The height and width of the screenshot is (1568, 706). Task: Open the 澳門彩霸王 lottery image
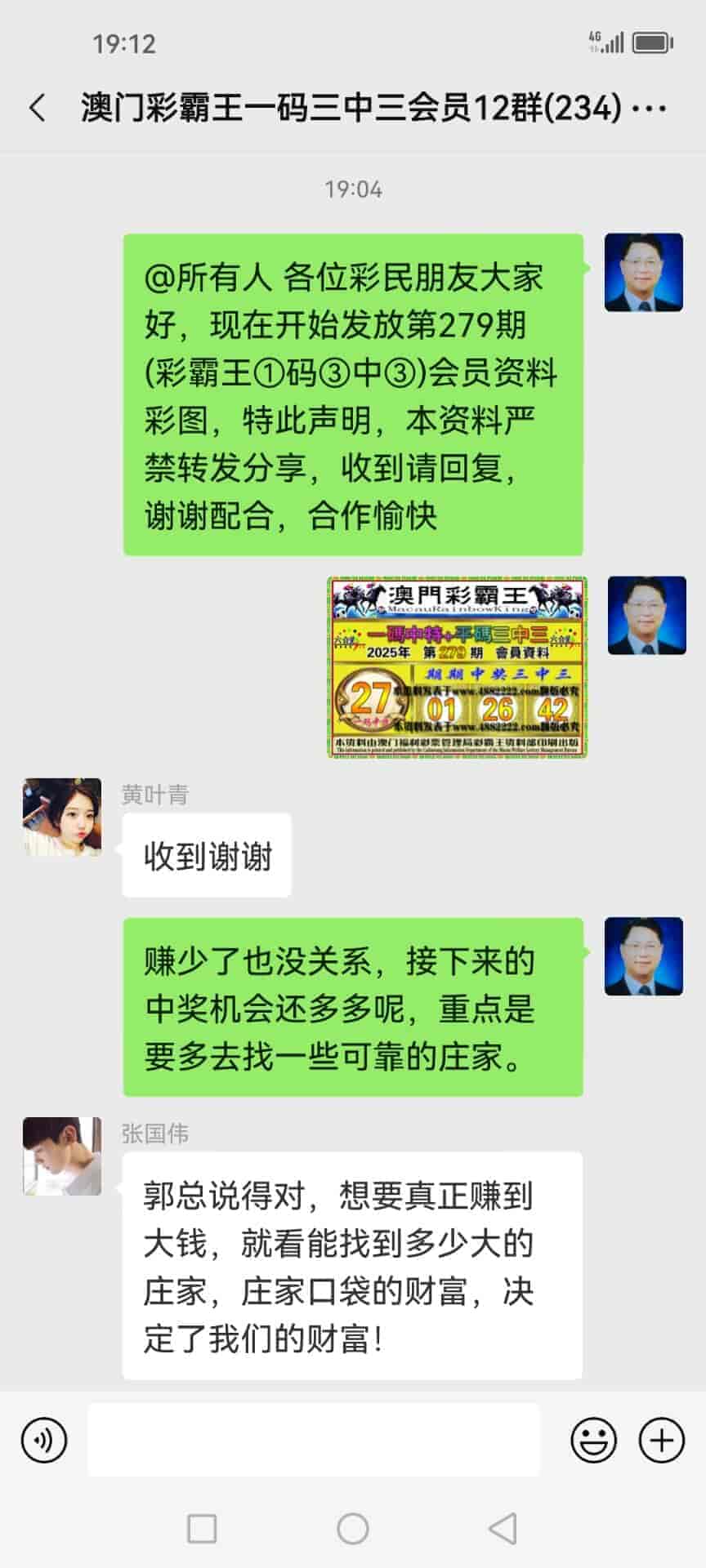[457, 667]
